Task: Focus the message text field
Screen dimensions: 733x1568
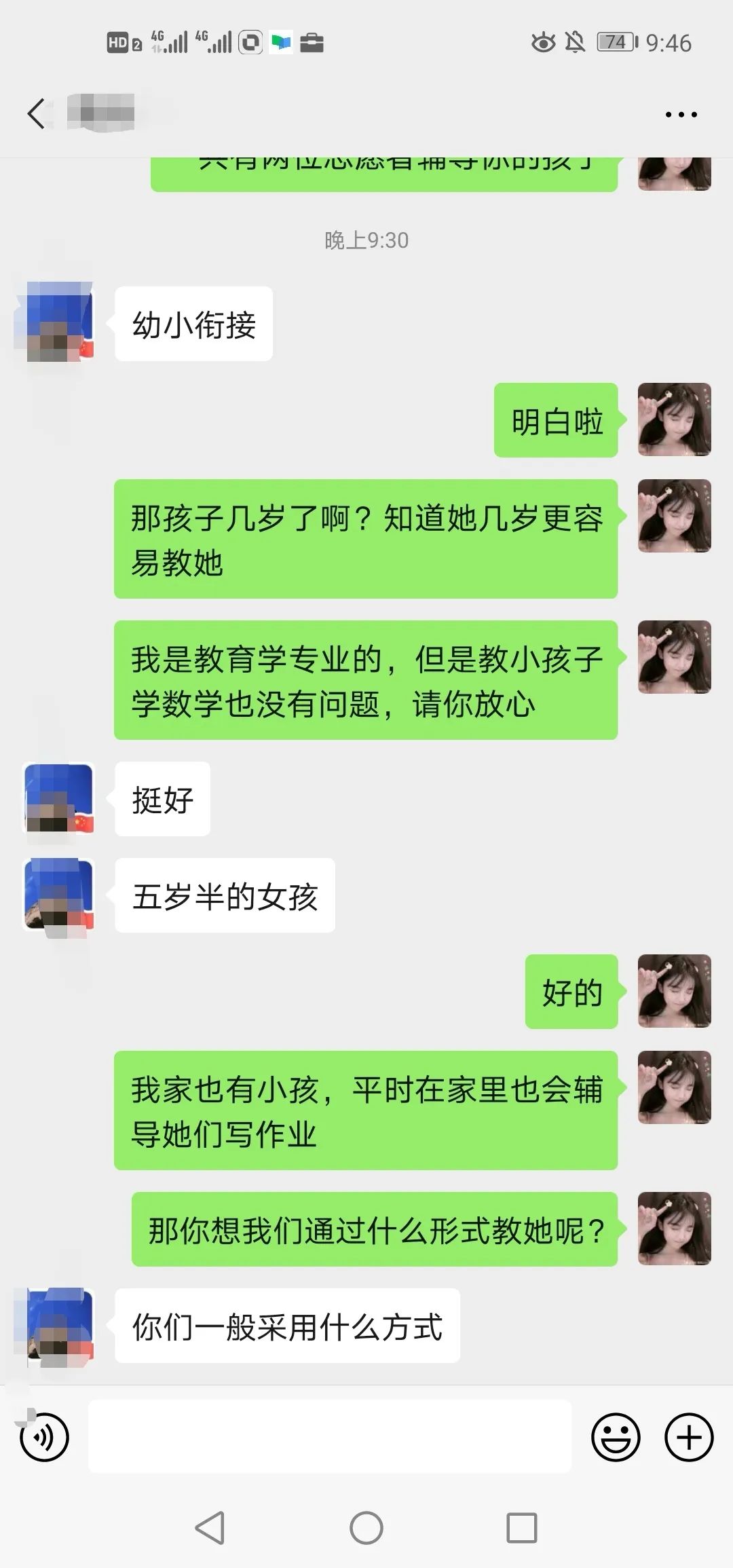Action: (x=330, y=1436)
